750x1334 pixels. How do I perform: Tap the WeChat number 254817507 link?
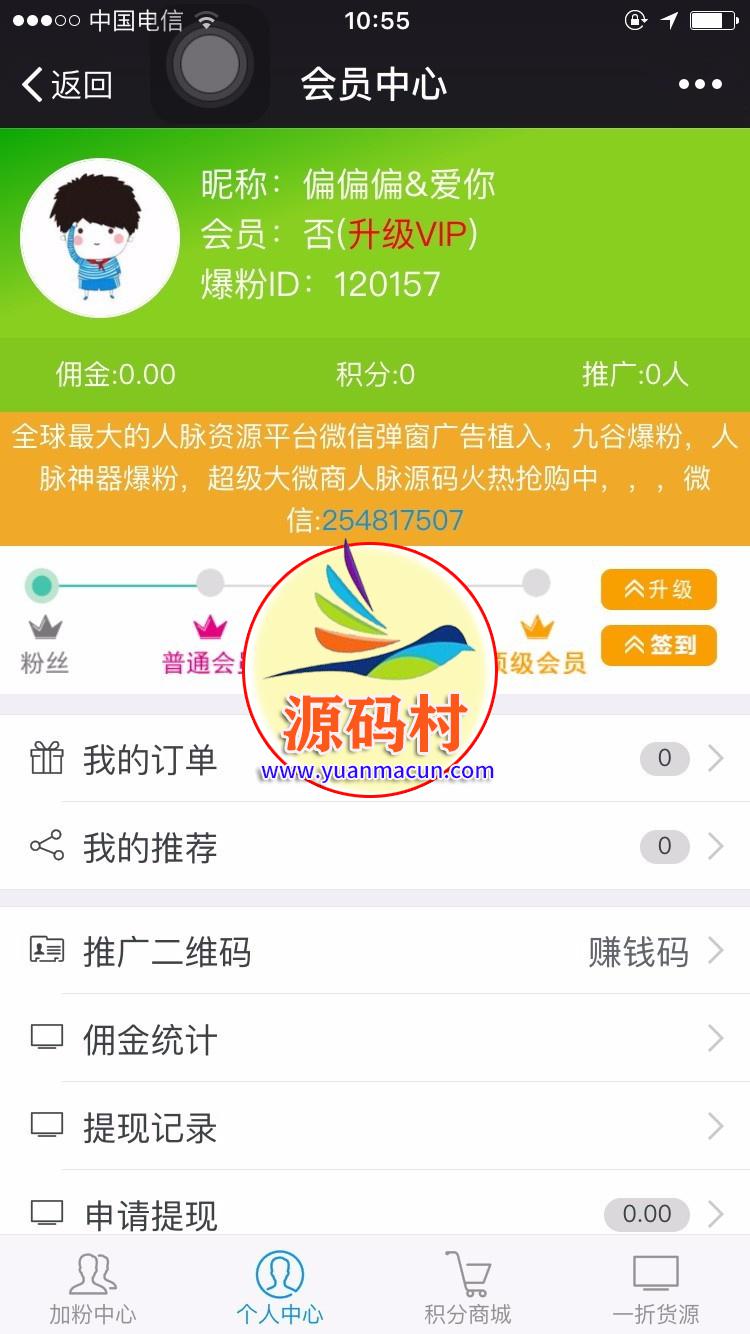point(393,521)
